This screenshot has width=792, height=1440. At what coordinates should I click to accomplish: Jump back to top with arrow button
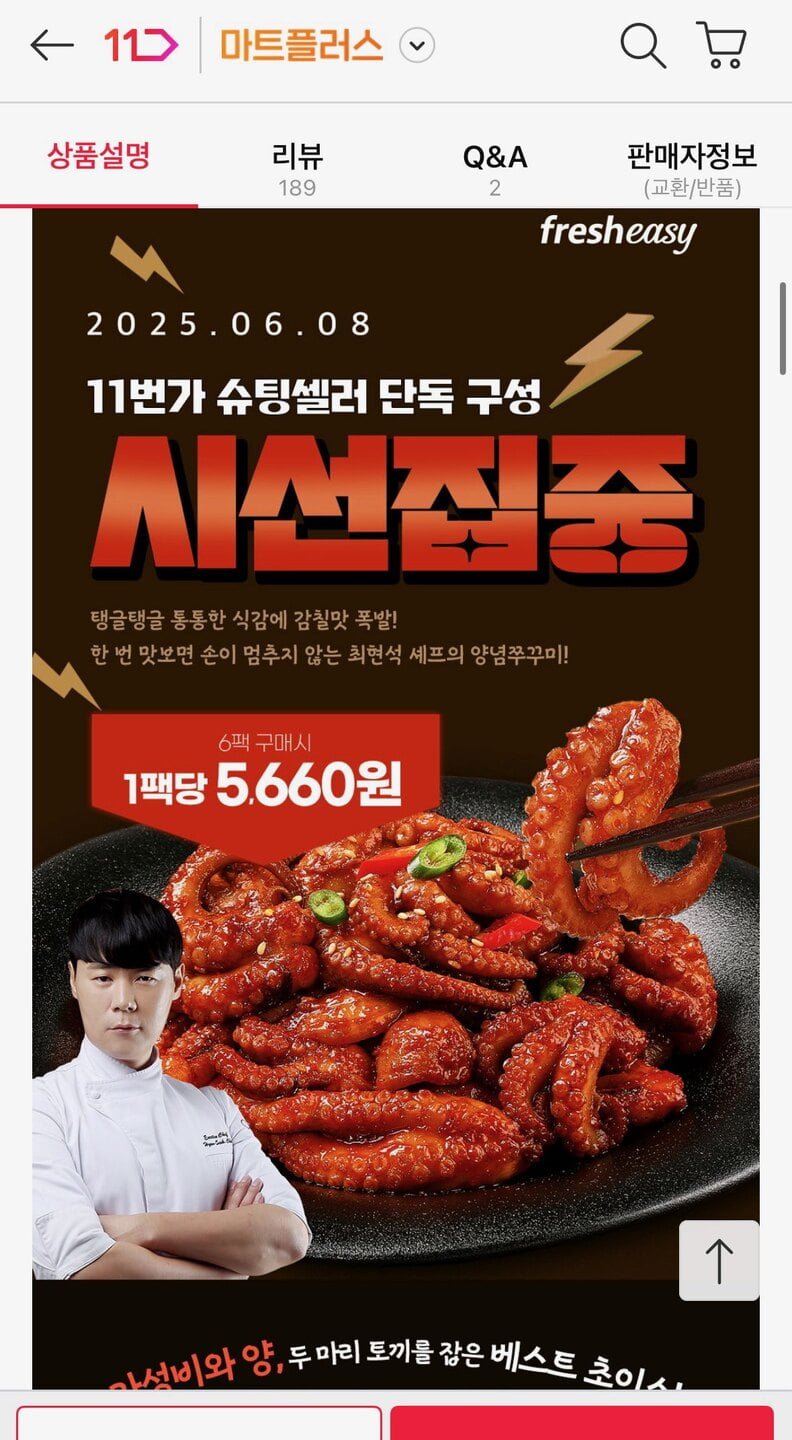[719, 1259]
